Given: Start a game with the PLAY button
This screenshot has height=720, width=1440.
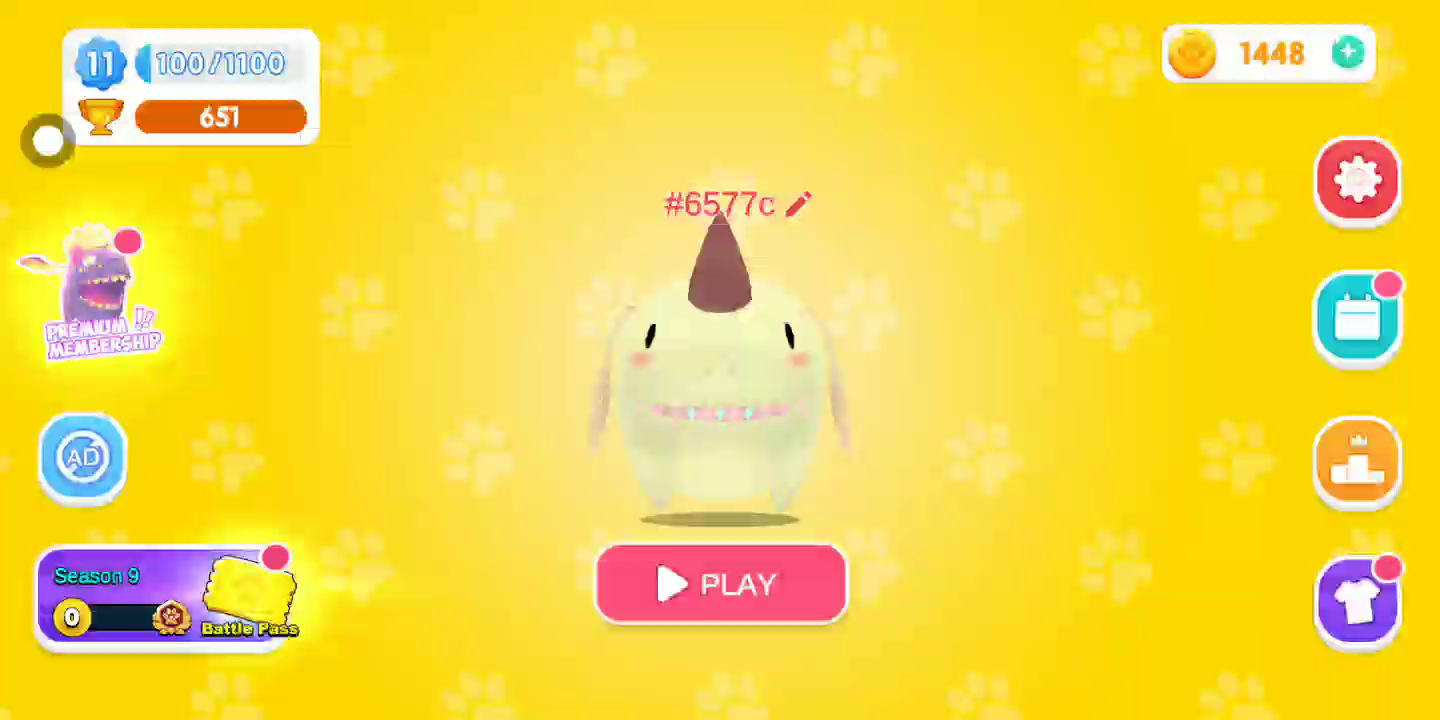Looking at the screenshot, I should point(720,584).
